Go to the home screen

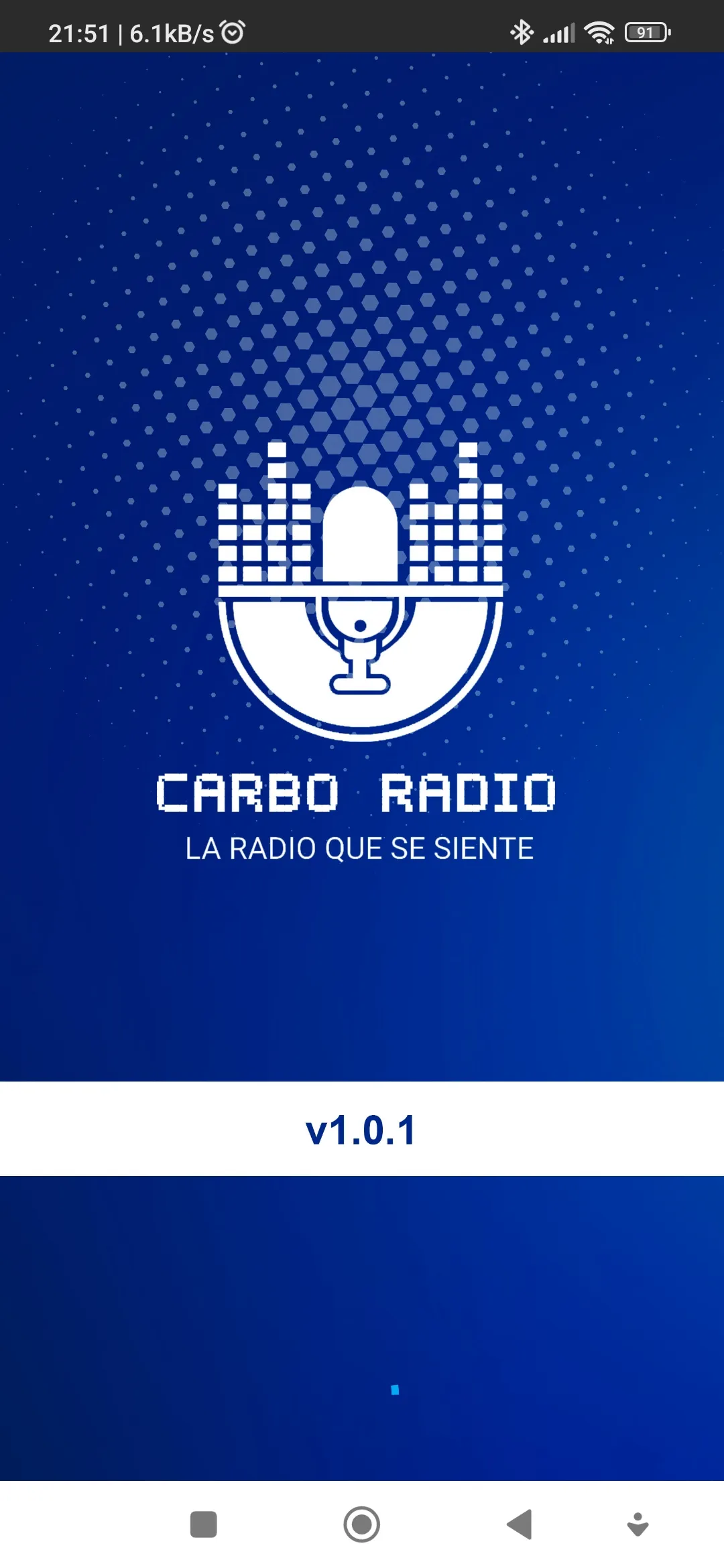pos(362,1524)
